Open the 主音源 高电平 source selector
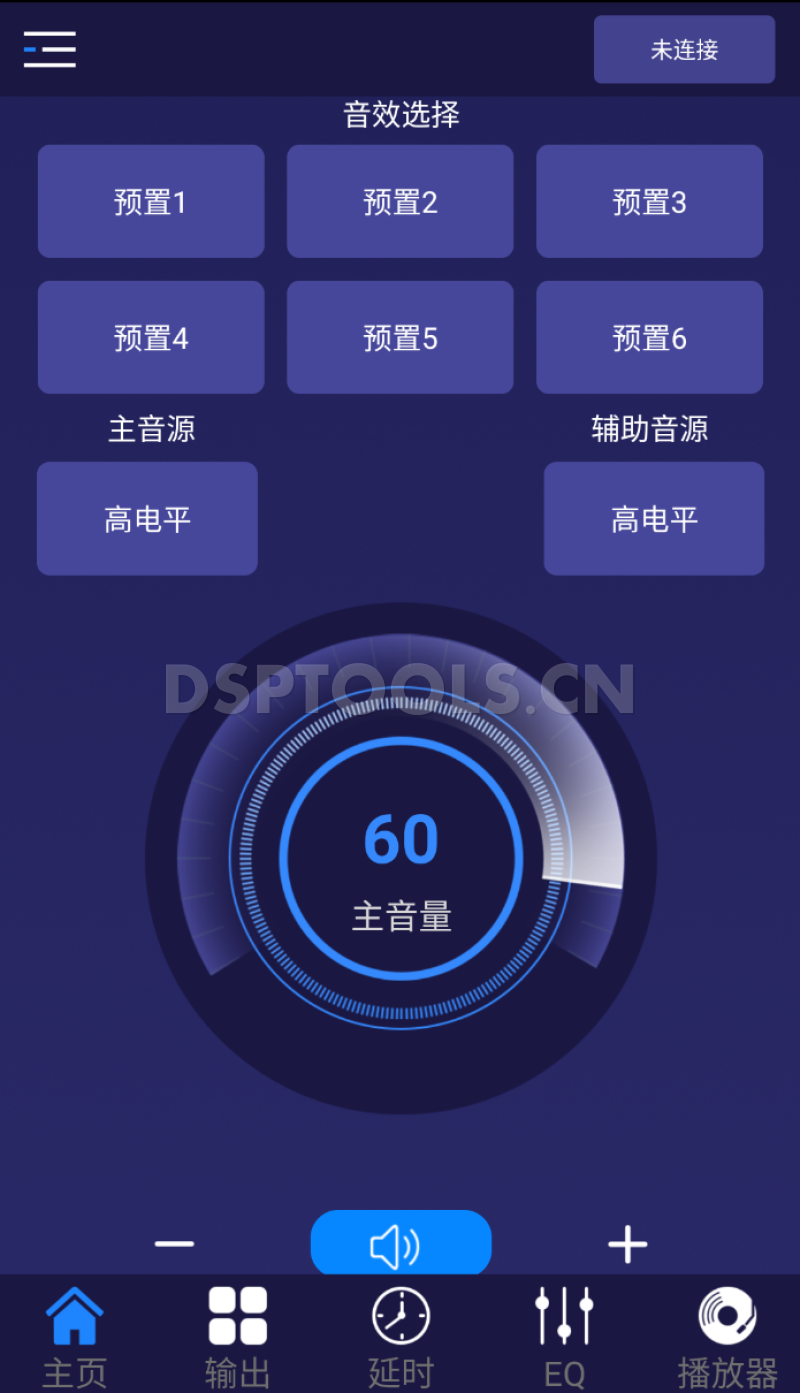This screenshot has width=800, height=1393. tap(147, 518)
